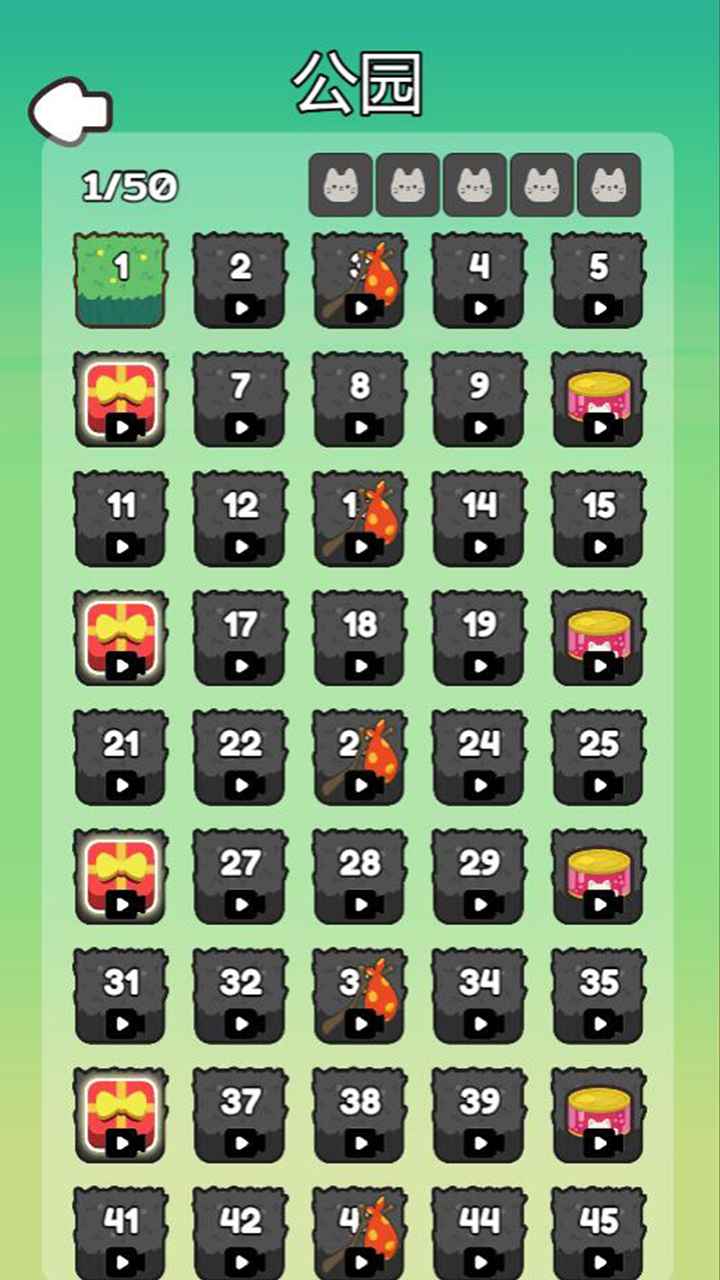Viewport: 720px width, 1280px height.
Task: Open level 7 video unlock
Action: click(240, 399)
